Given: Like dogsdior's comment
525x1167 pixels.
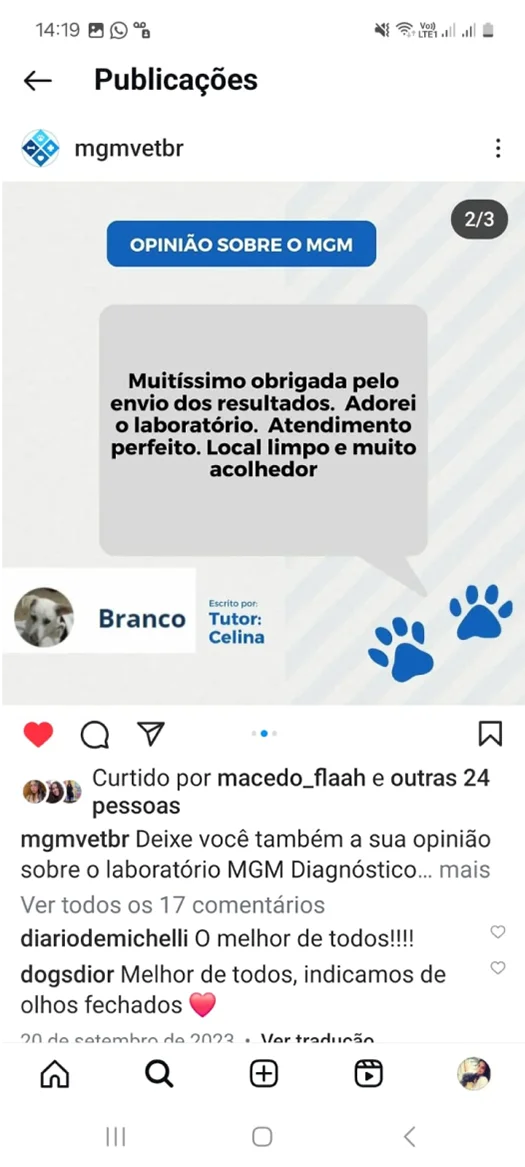Looking at the screenshot, I should pyautogui.click(x=497, y=968).
